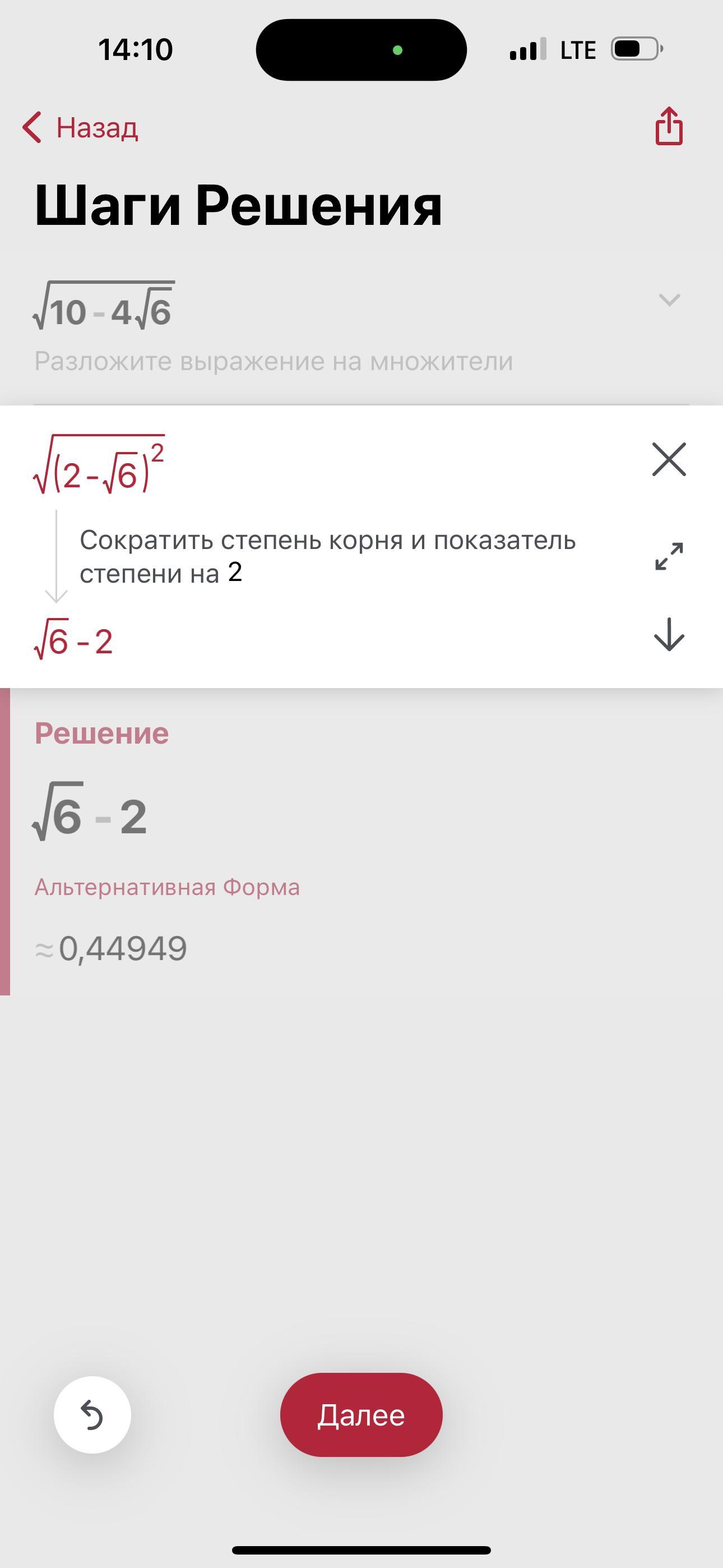Open the detailed explanation of this step
This screenshot has height=1568, width=723.
pos(669,556)
